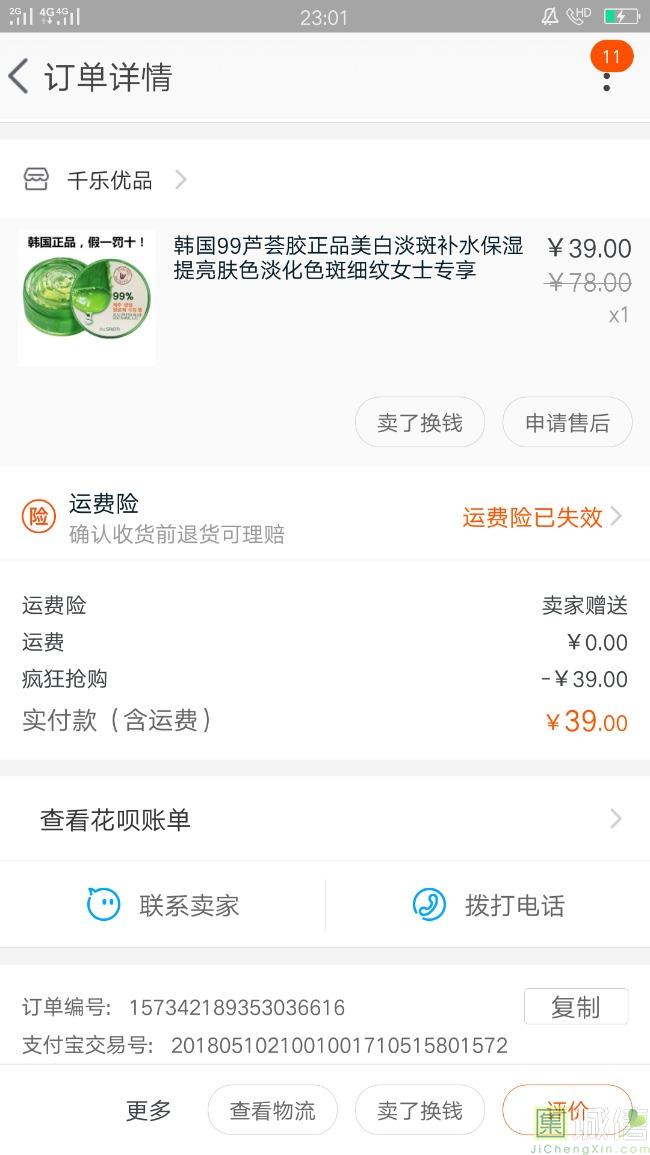Image resolution: width=650 pixels, height=1155 pixels.
Task: Tap the 申请售后 button
Action: tap(567, 423)
